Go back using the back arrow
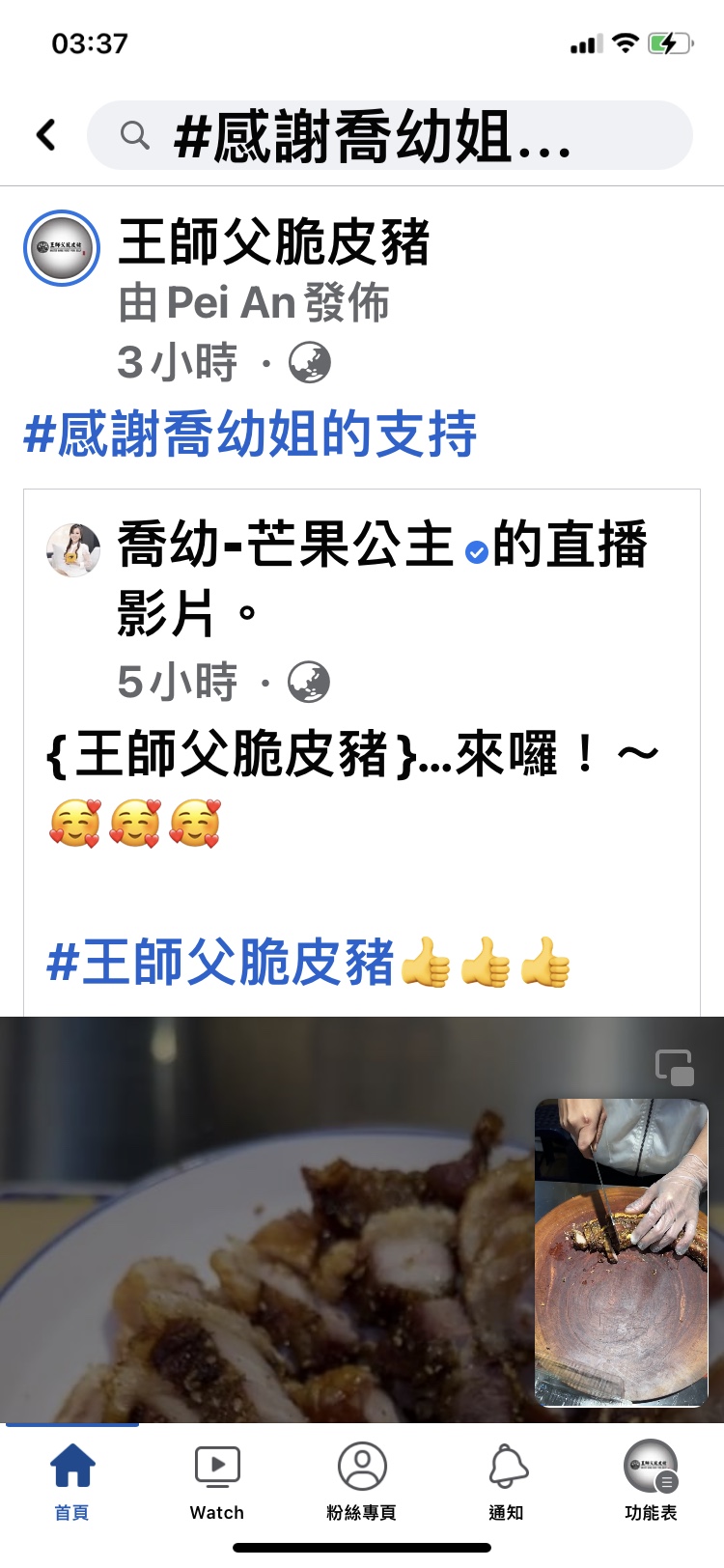The image size is (724, 1568). 46,135
